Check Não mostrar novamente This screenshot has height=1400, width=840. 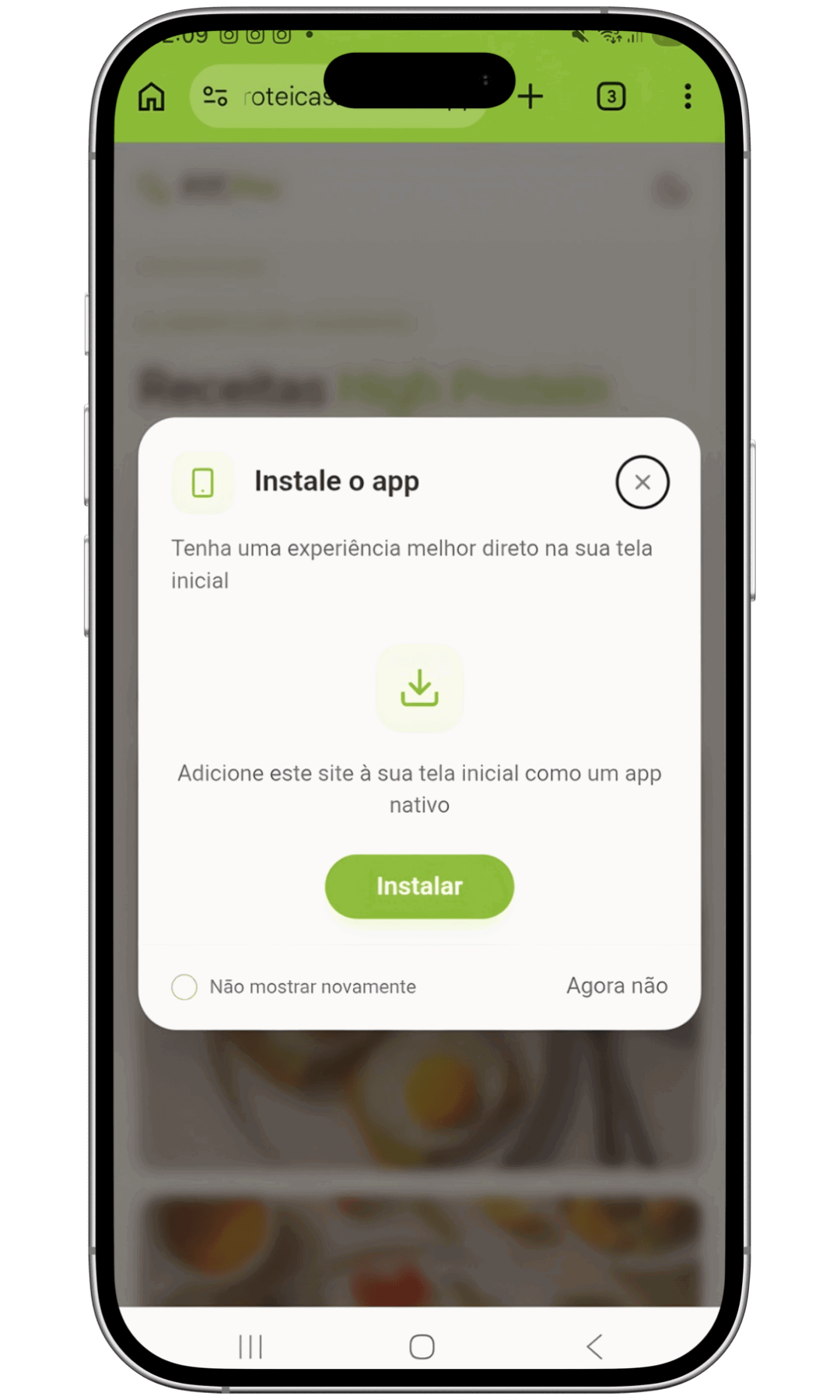184,987
